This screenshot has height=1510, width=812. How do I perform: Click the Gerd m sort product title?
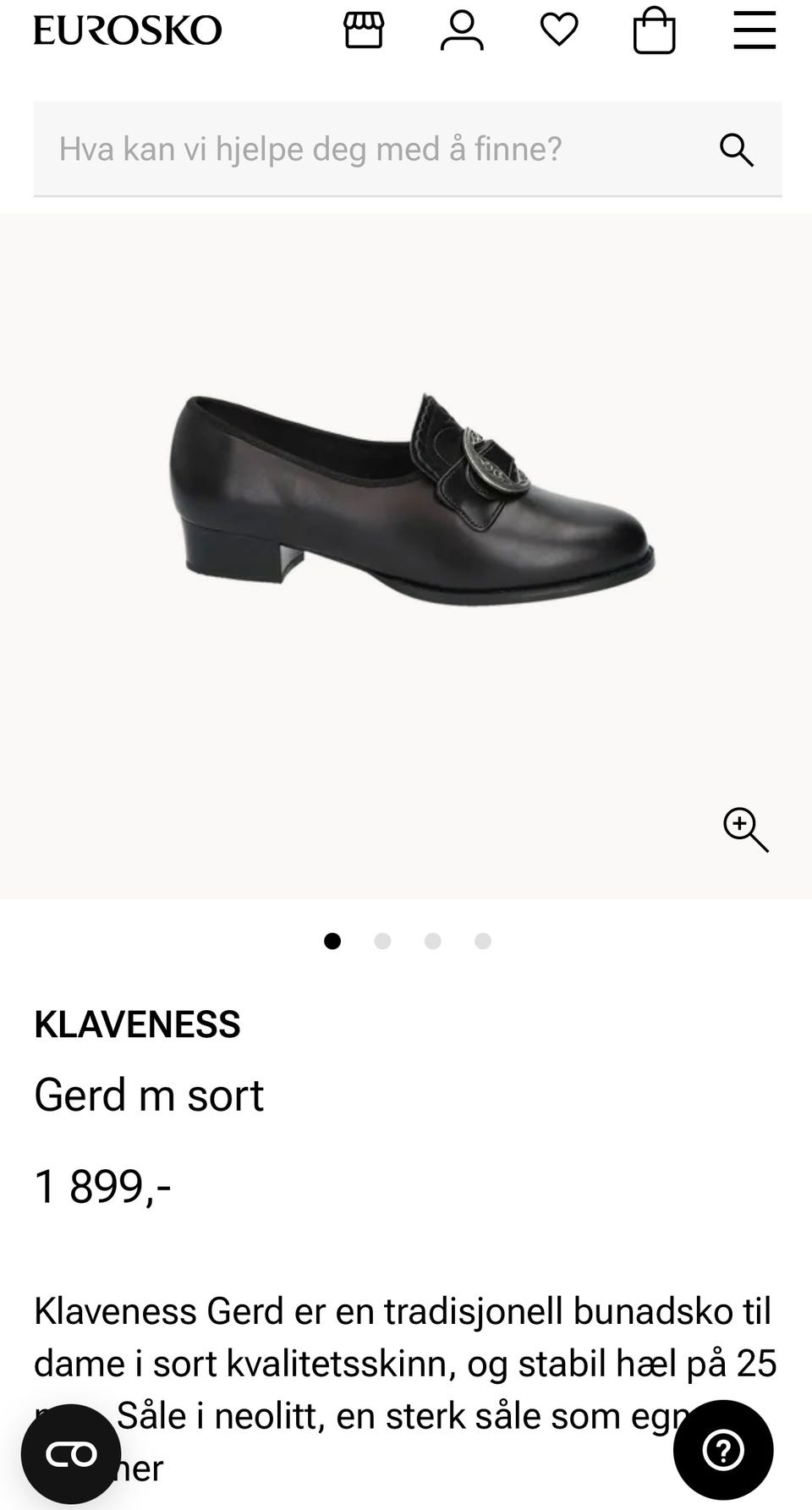[x=149, y=1095]
